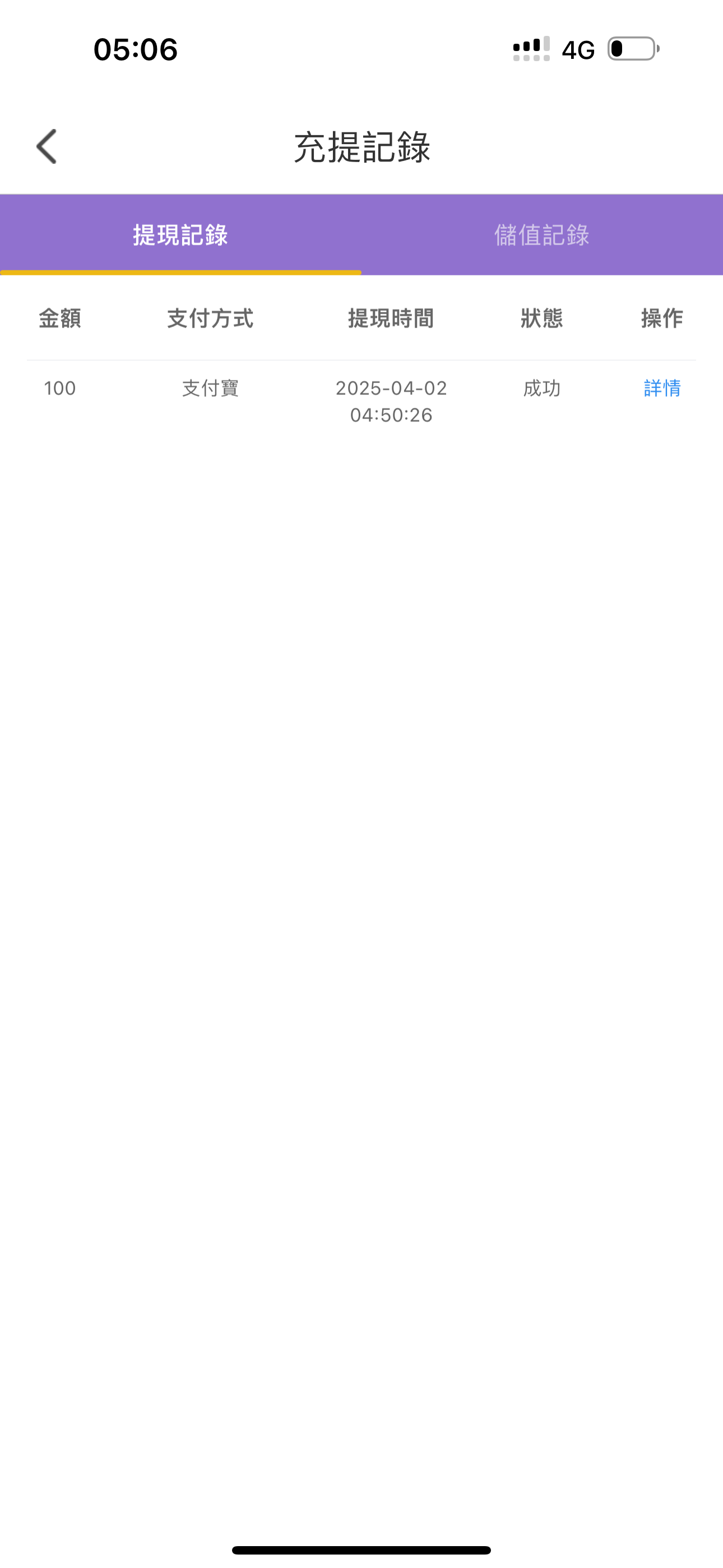The height and width of the screenshot is (1568, 723).
Task: Open 詳情 for the 100 withdrawal
Action: click(x=661, y=388)
